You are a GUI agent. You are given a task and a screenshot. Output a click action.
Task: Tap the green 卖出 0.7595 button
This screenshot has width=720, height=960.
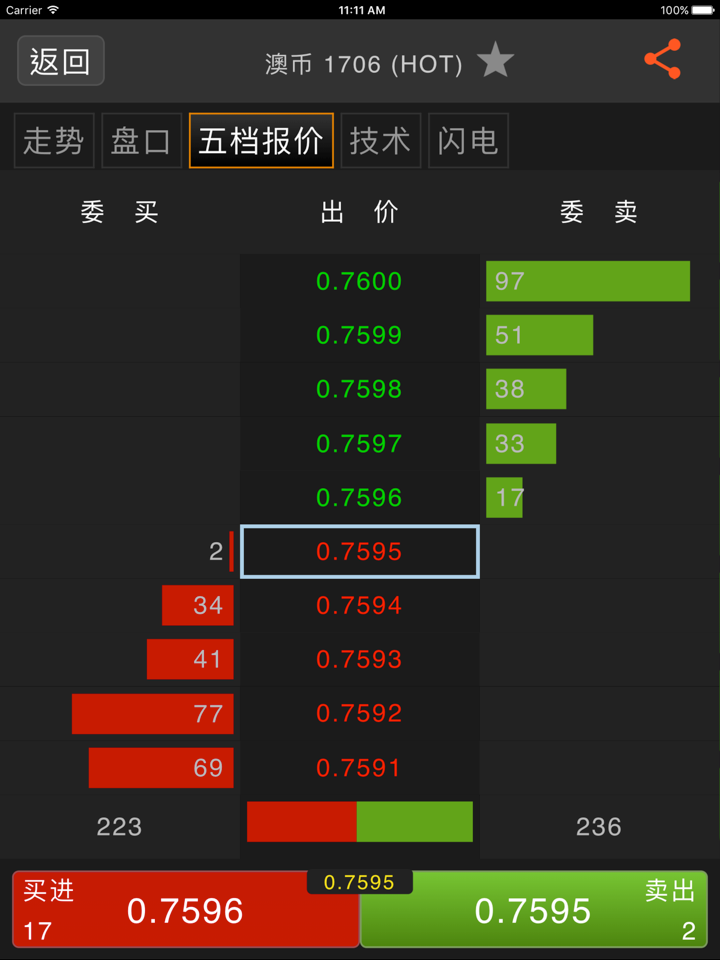533,910
